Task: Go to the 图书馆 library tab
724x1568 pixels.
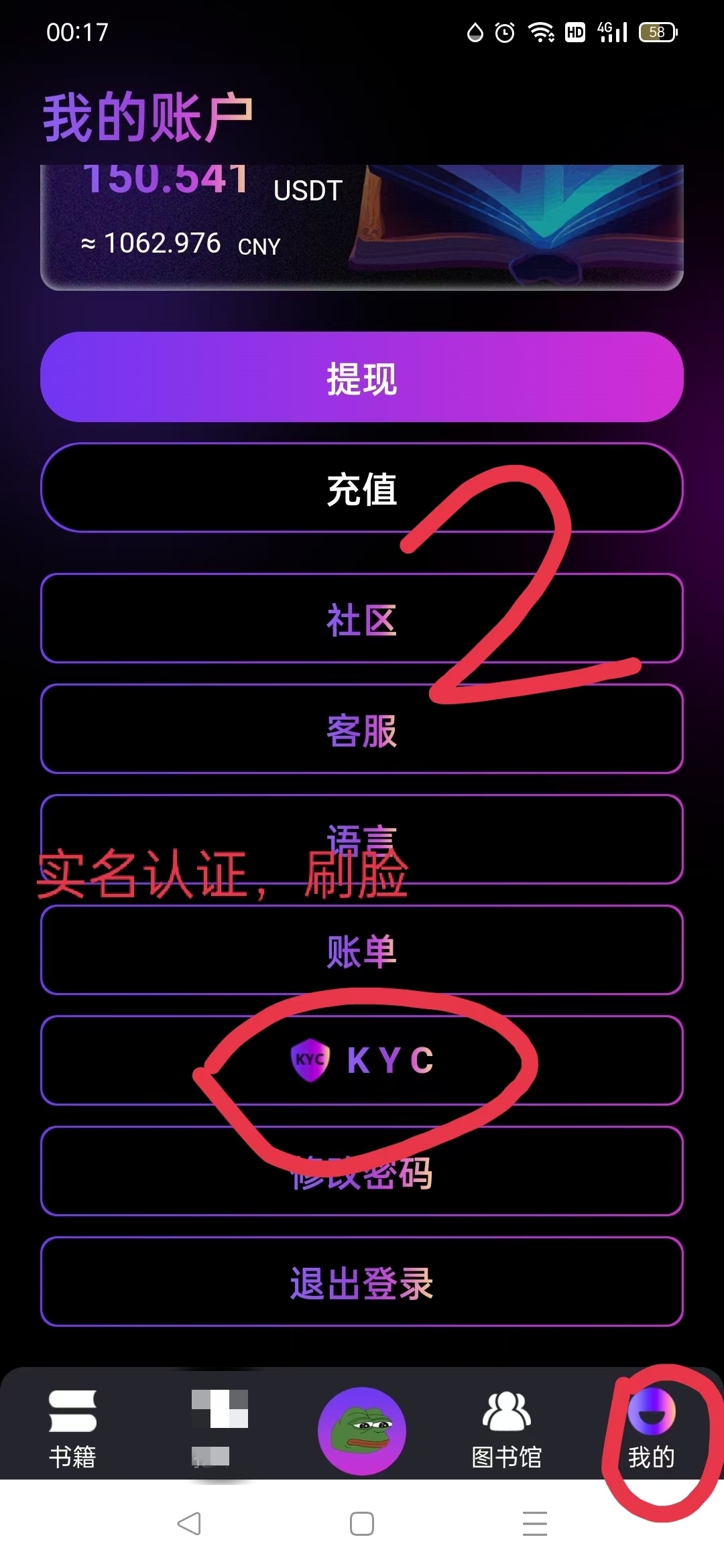Action: [507, 1429]
